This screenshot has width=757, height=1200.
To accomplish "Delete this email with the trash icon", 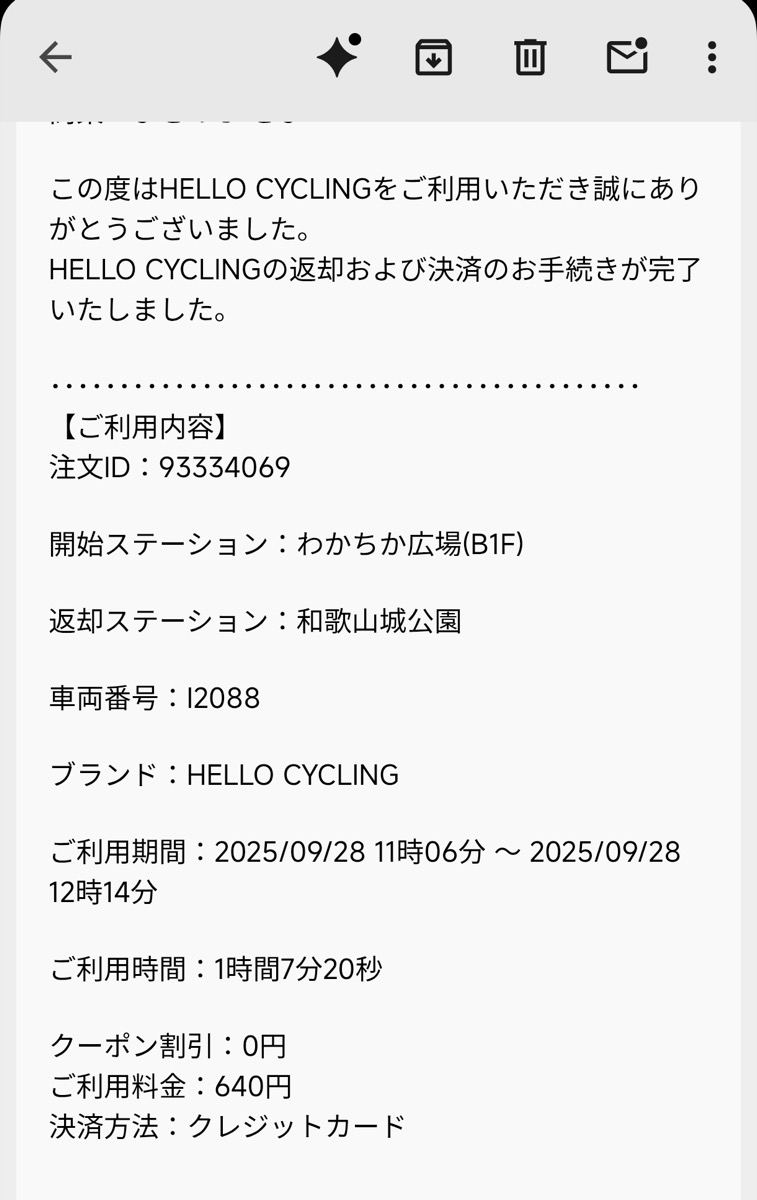I will pyautogui.click(x=530, y=57).
